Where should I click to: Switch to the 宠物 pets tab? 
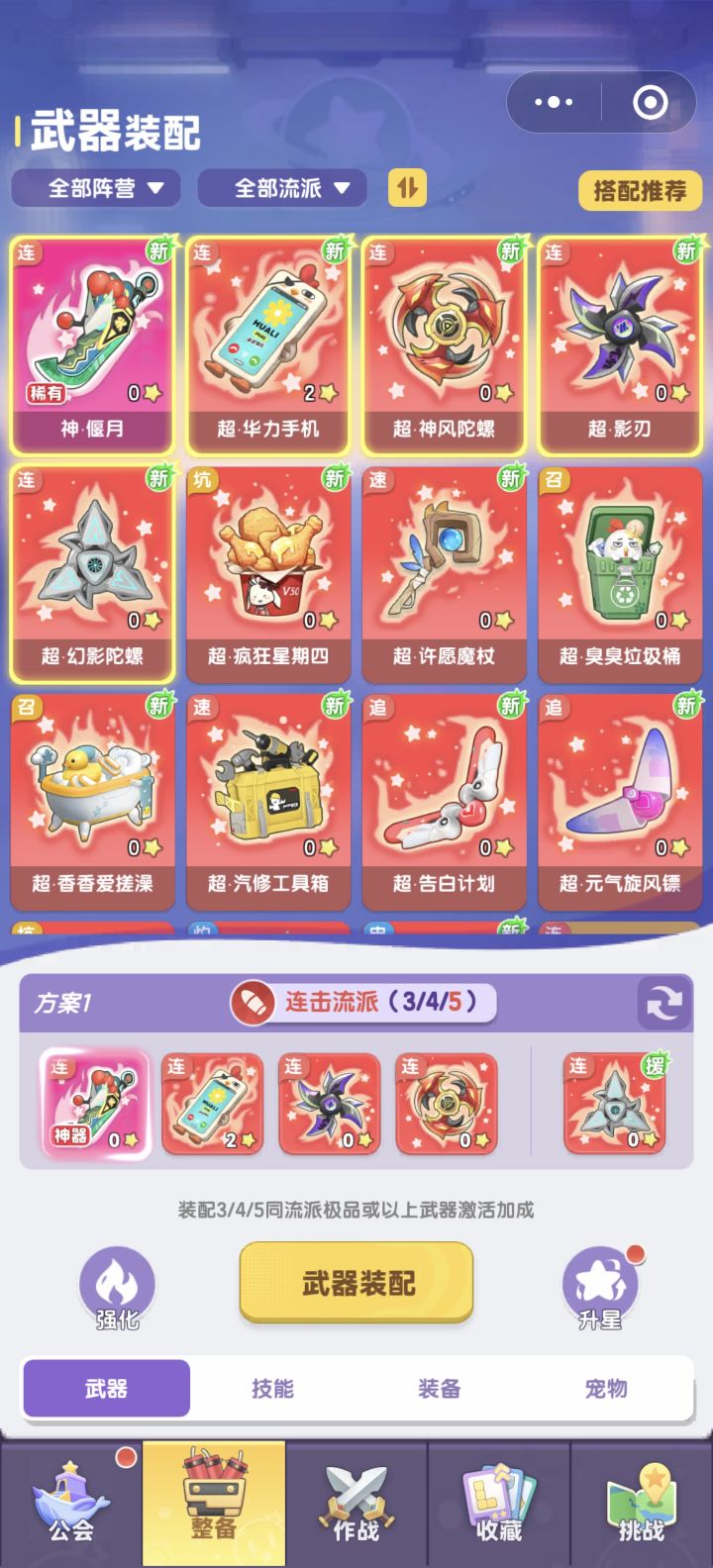click(606, 1390)
